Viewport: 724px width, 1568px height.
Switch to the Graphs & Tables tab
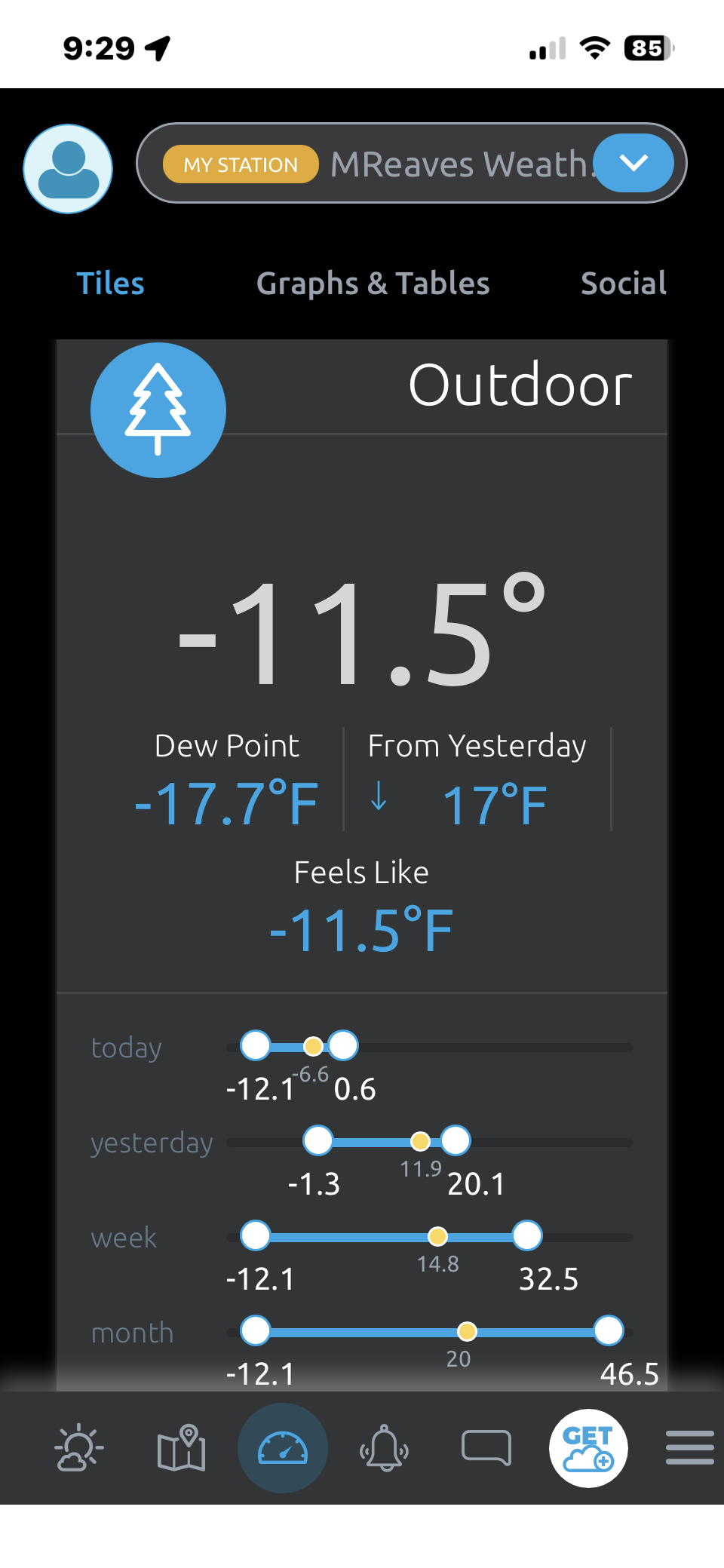click(373, 284)
